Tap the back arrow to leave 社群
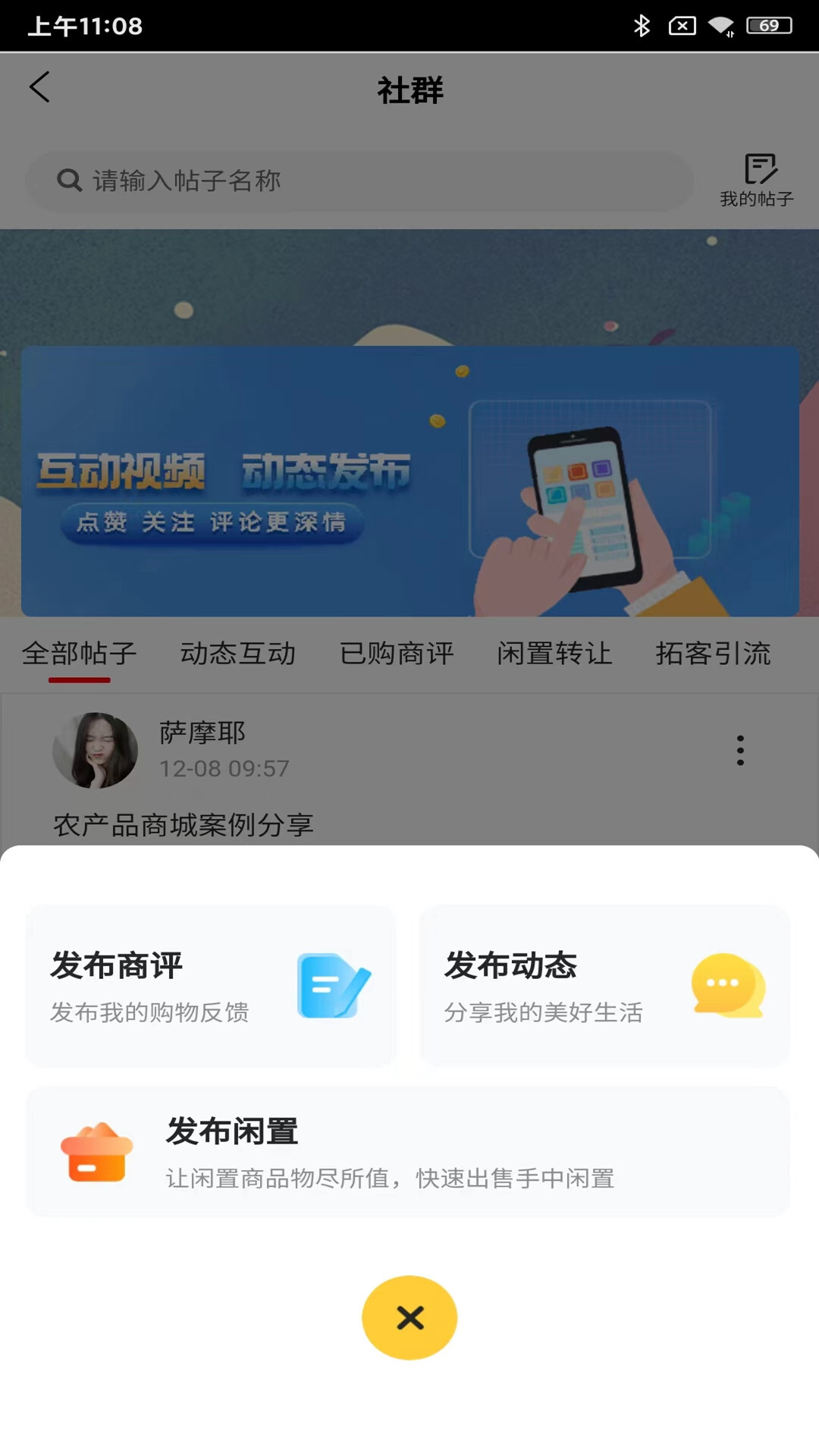 [40, 87]
